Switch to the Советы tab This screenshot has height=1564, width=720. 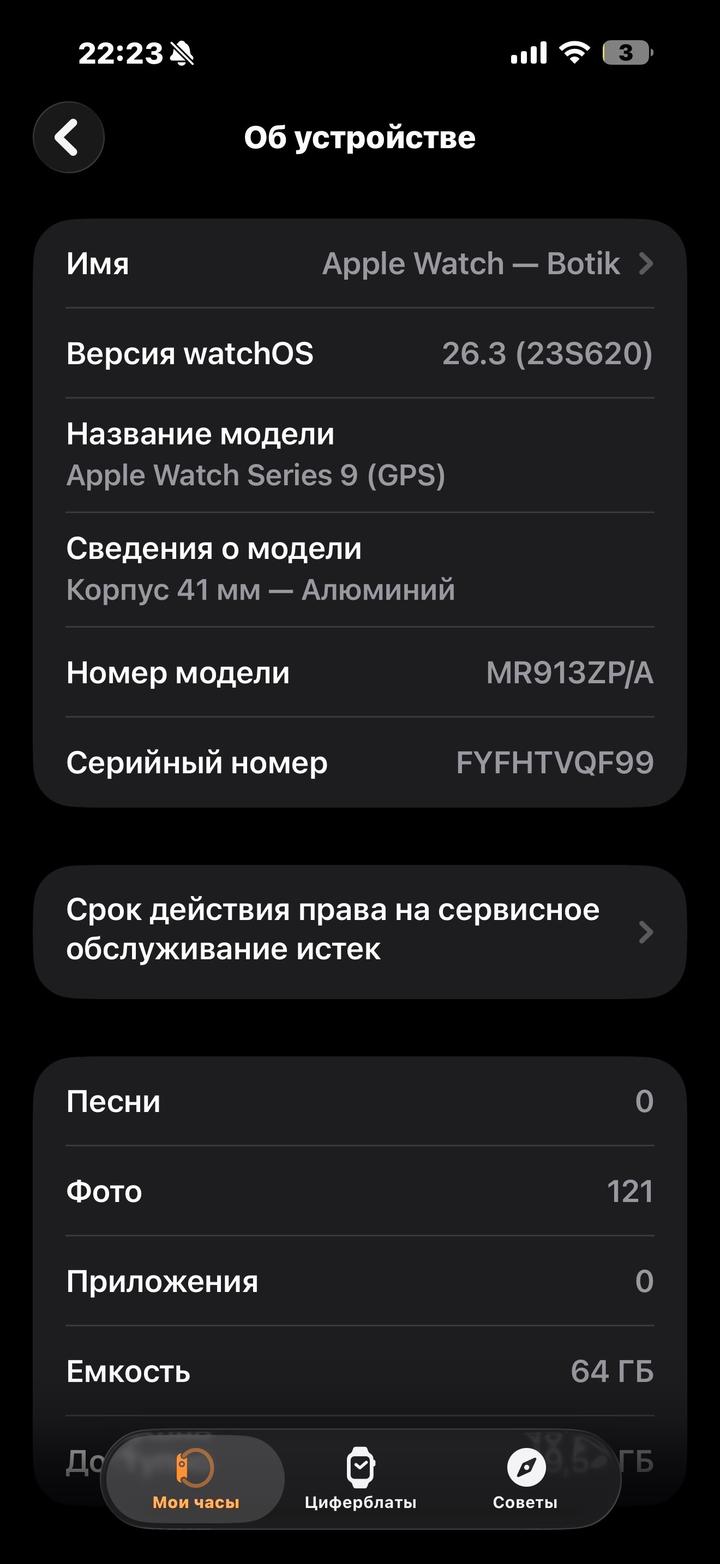coord(525,1480)
